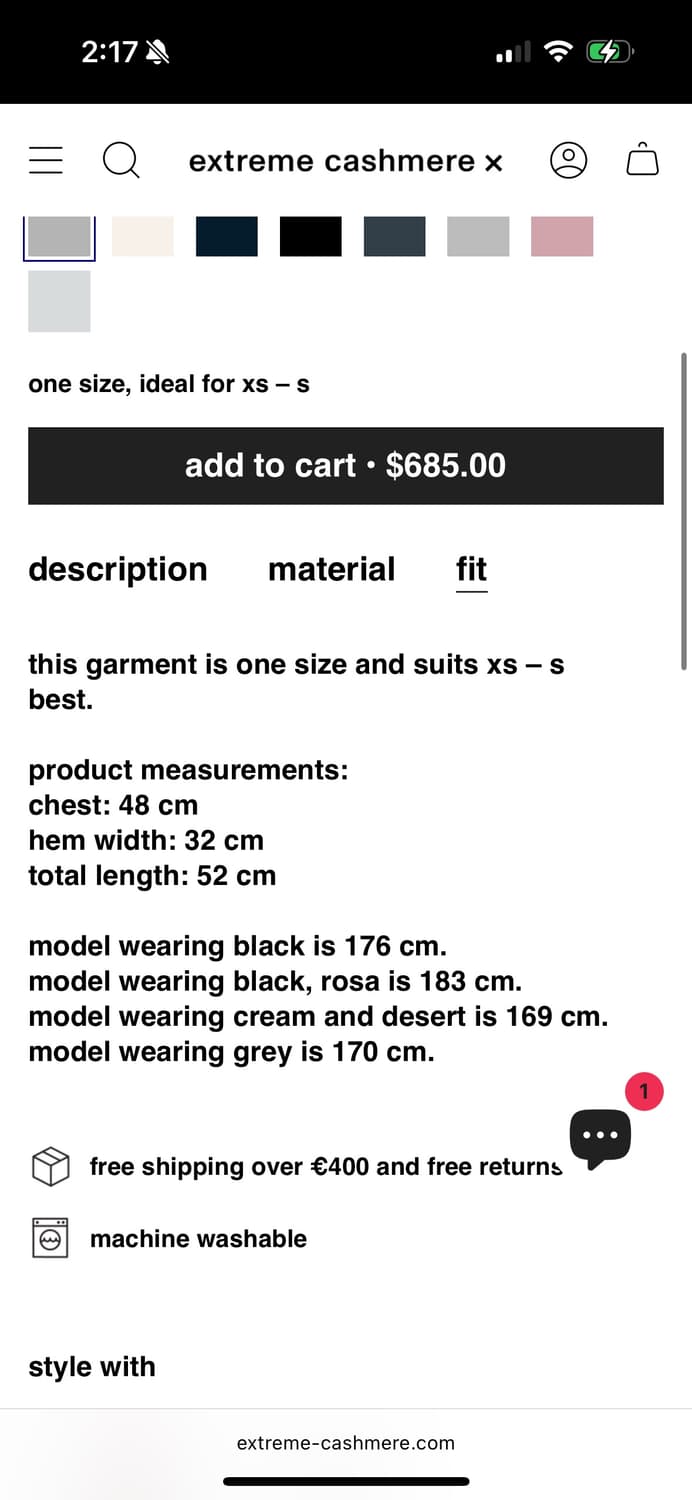Switch to the material tab
The height and width of the screenshot is (1500, 692).
point(332,569)
